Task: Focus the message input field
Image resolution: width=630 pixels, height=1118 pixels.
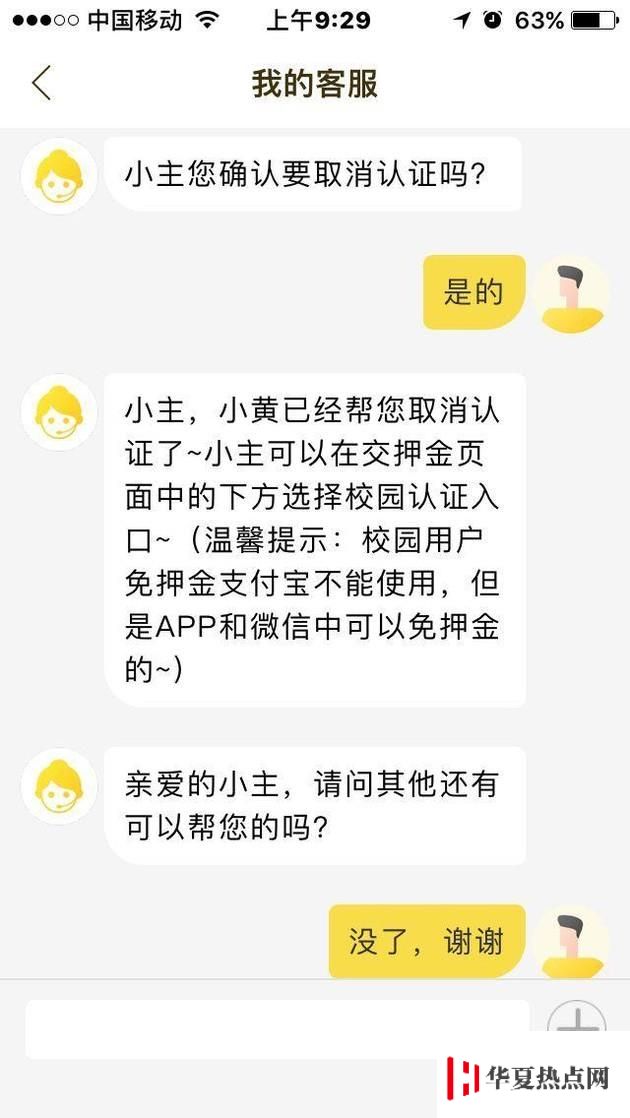Action: [277, 1028]
